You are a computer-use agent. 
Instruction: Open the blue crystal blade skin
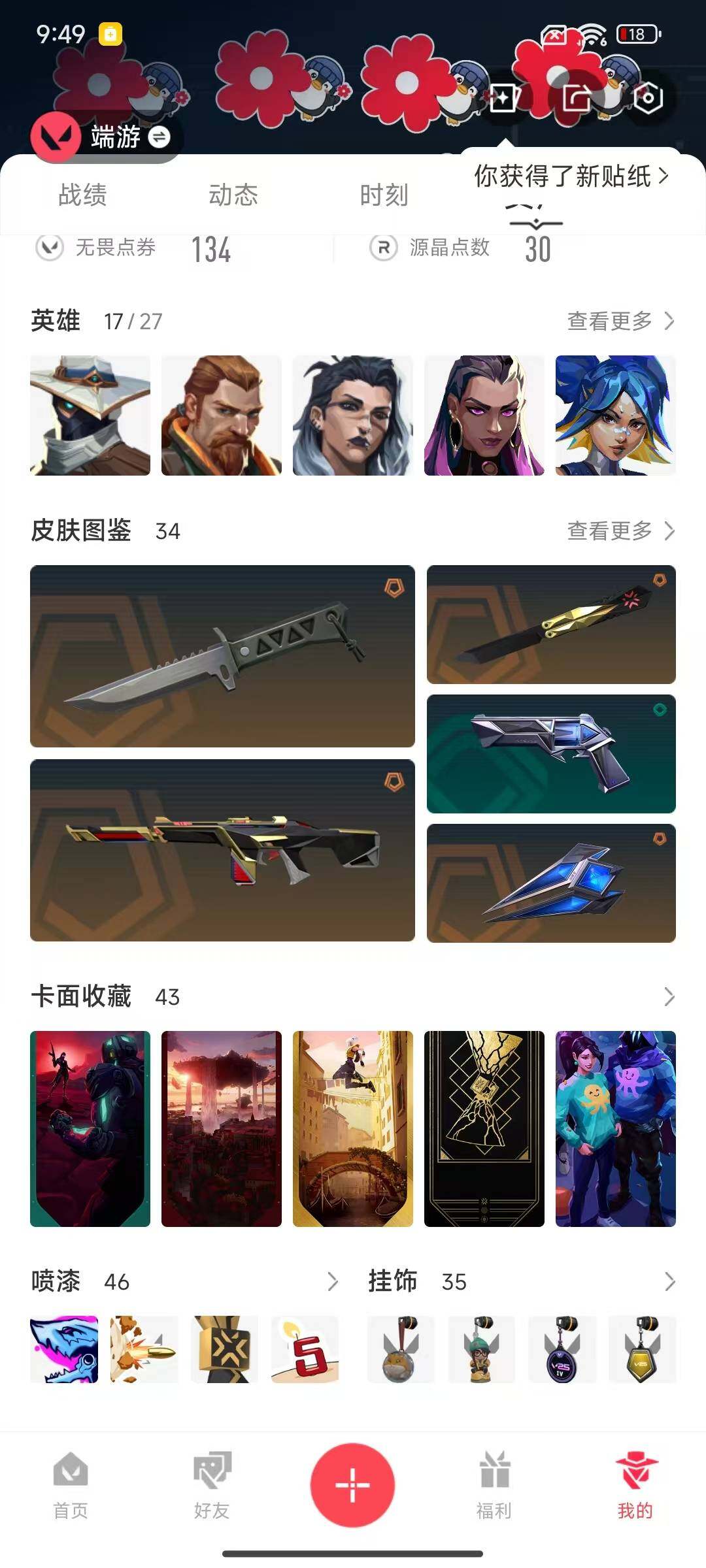551,883
